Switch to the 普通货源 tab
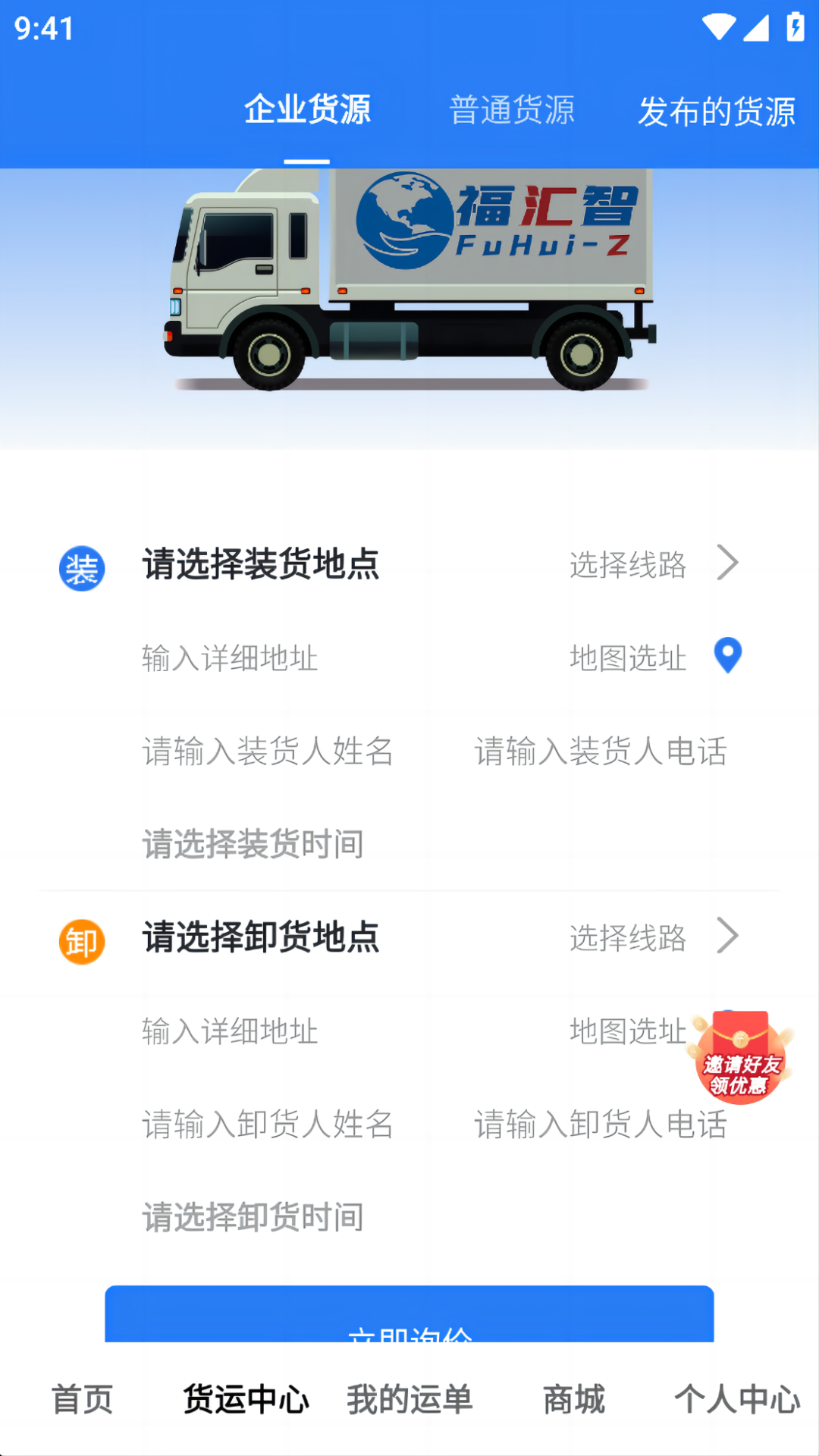The height and width of the screenshot is (1456, 819). coord(511,108)
